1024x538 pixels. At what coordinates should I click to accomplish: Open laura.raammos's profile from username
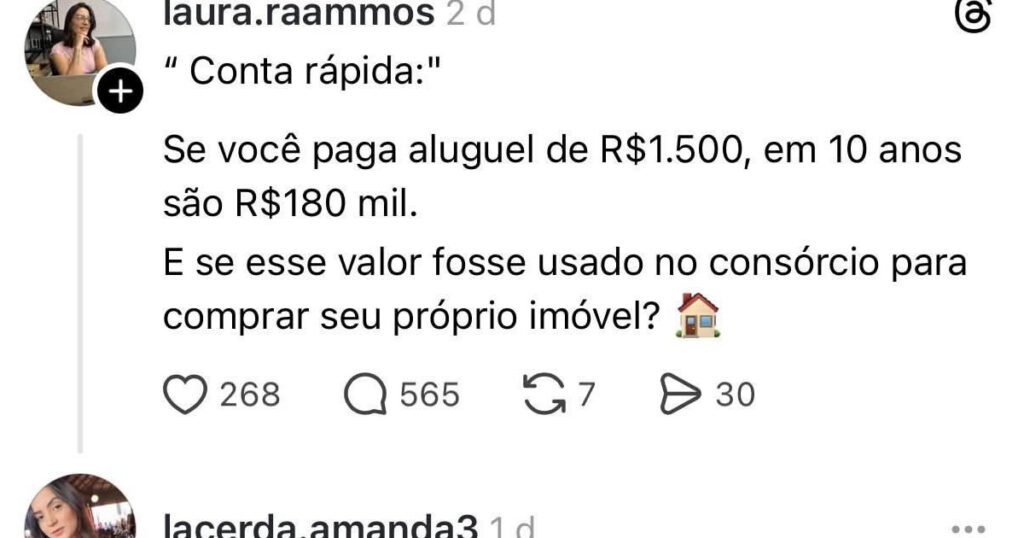[x=297, y=14]
